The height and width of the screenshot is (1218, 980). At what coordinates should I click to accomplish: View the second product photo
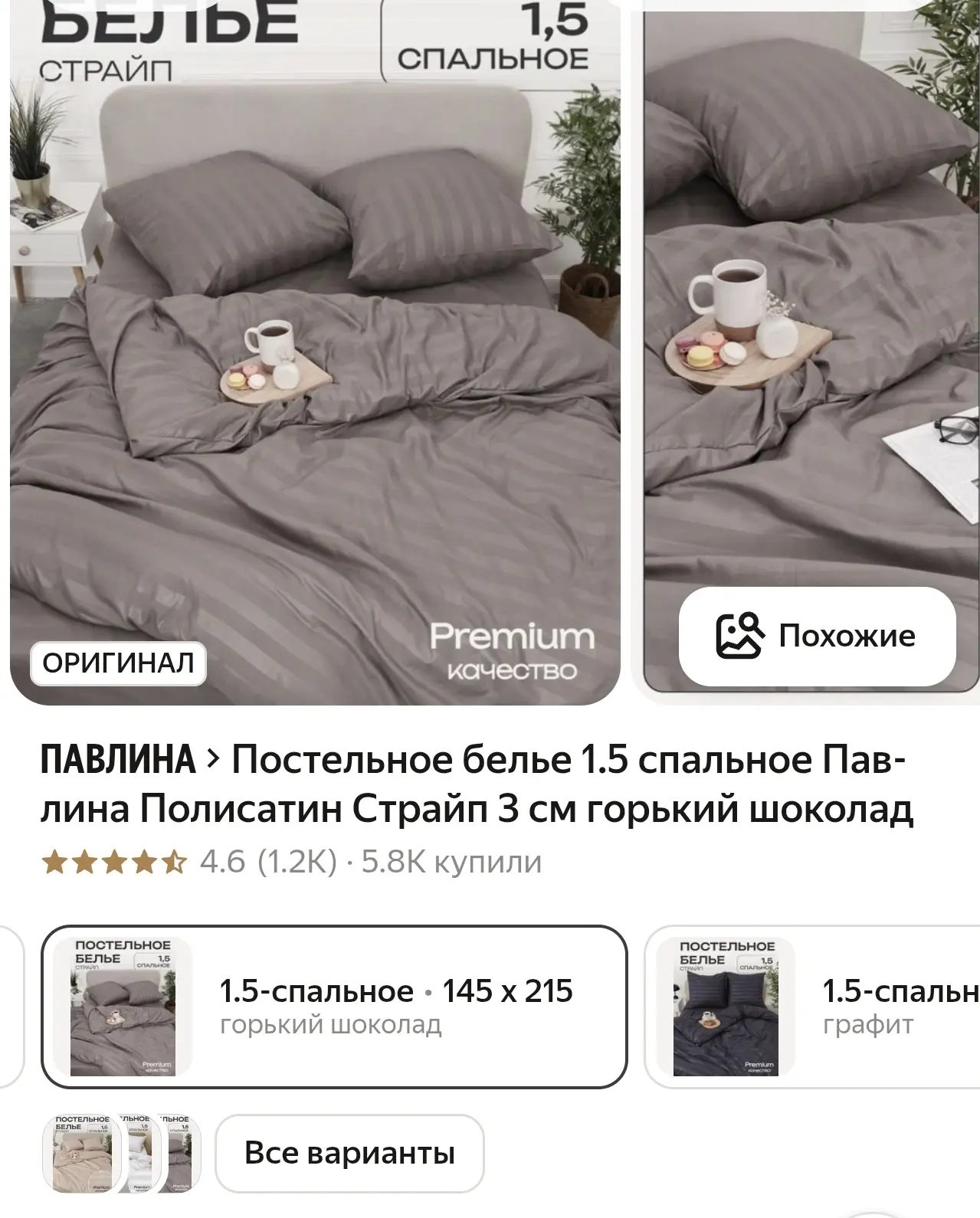pos(812,306)
